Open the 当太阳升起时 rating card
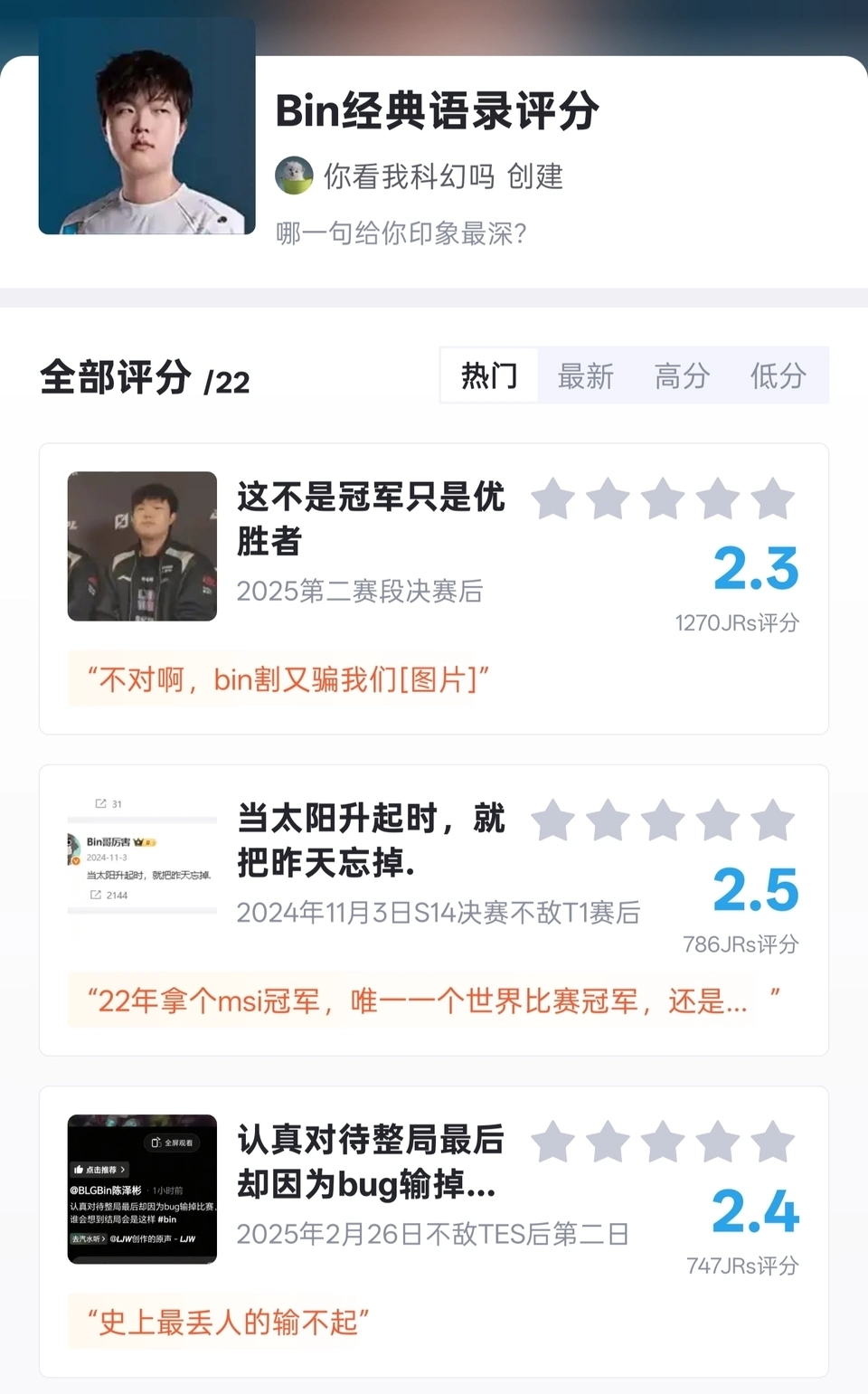Image resolution: width=868 pixels, height=1394 pixels. pyautogui.click(x=371, y=840)
